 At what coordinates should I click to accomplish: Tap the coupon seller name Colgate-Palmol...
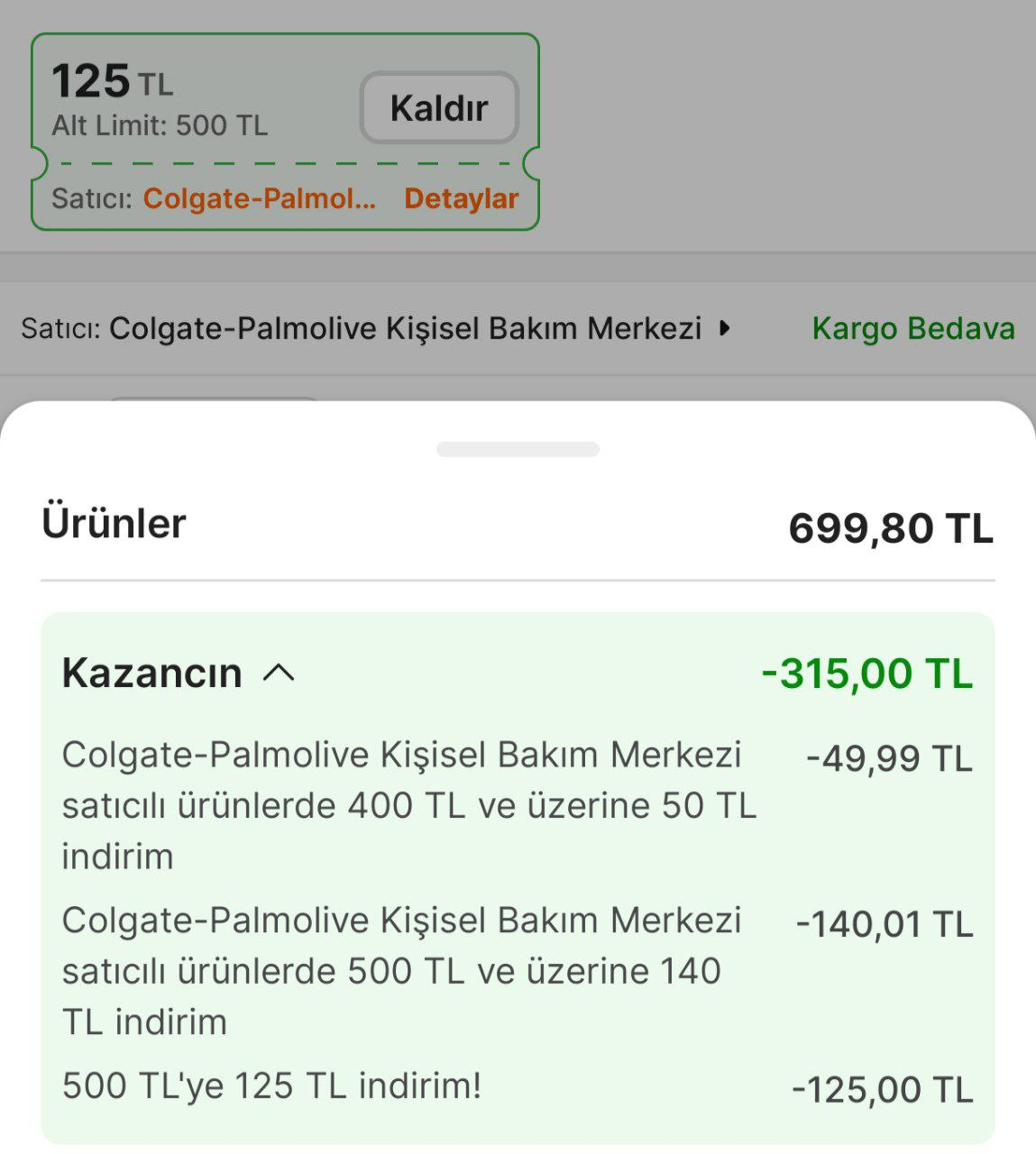click(x=260, y=198)
